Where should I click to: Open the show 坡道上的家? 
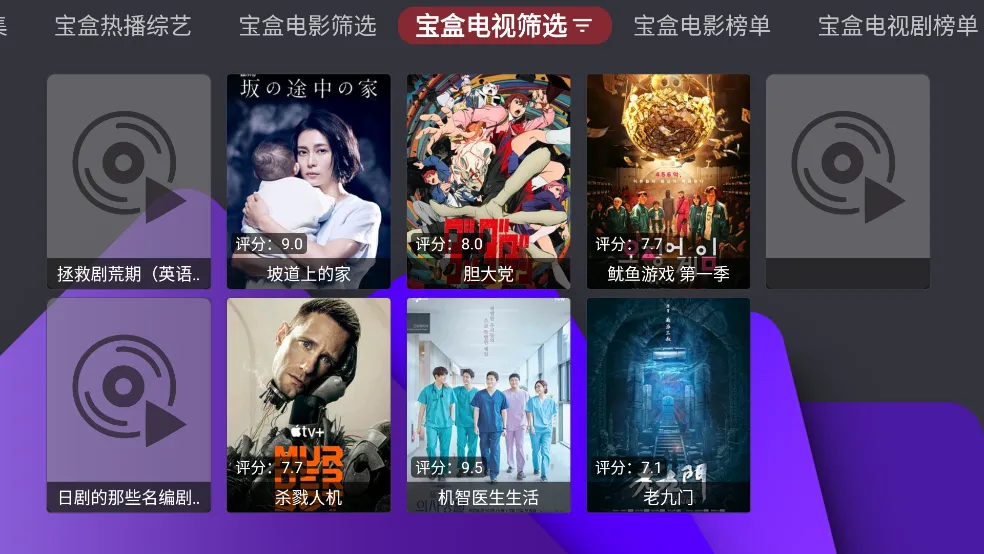coord(308,181)
